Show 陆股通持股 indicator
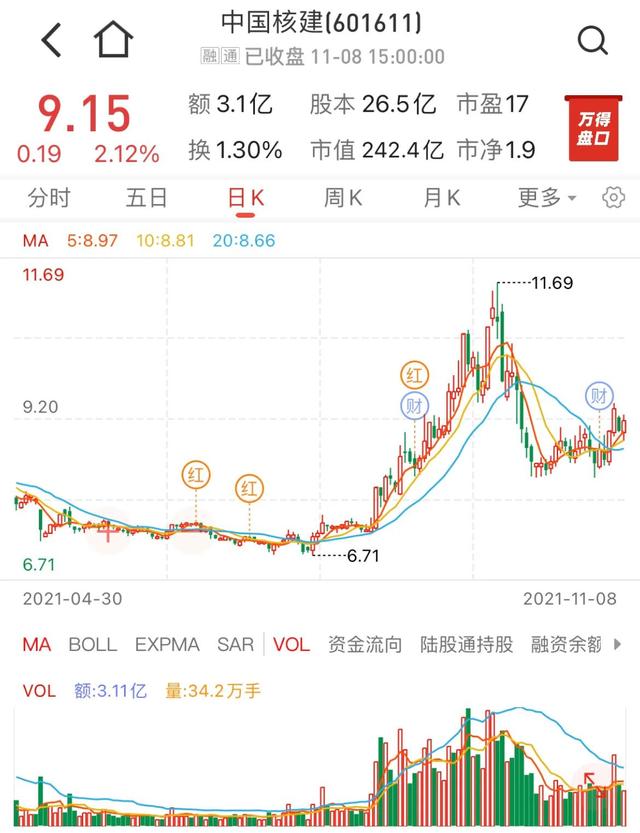640x833 pixels. pyautogui.click(x=466, y=645)
